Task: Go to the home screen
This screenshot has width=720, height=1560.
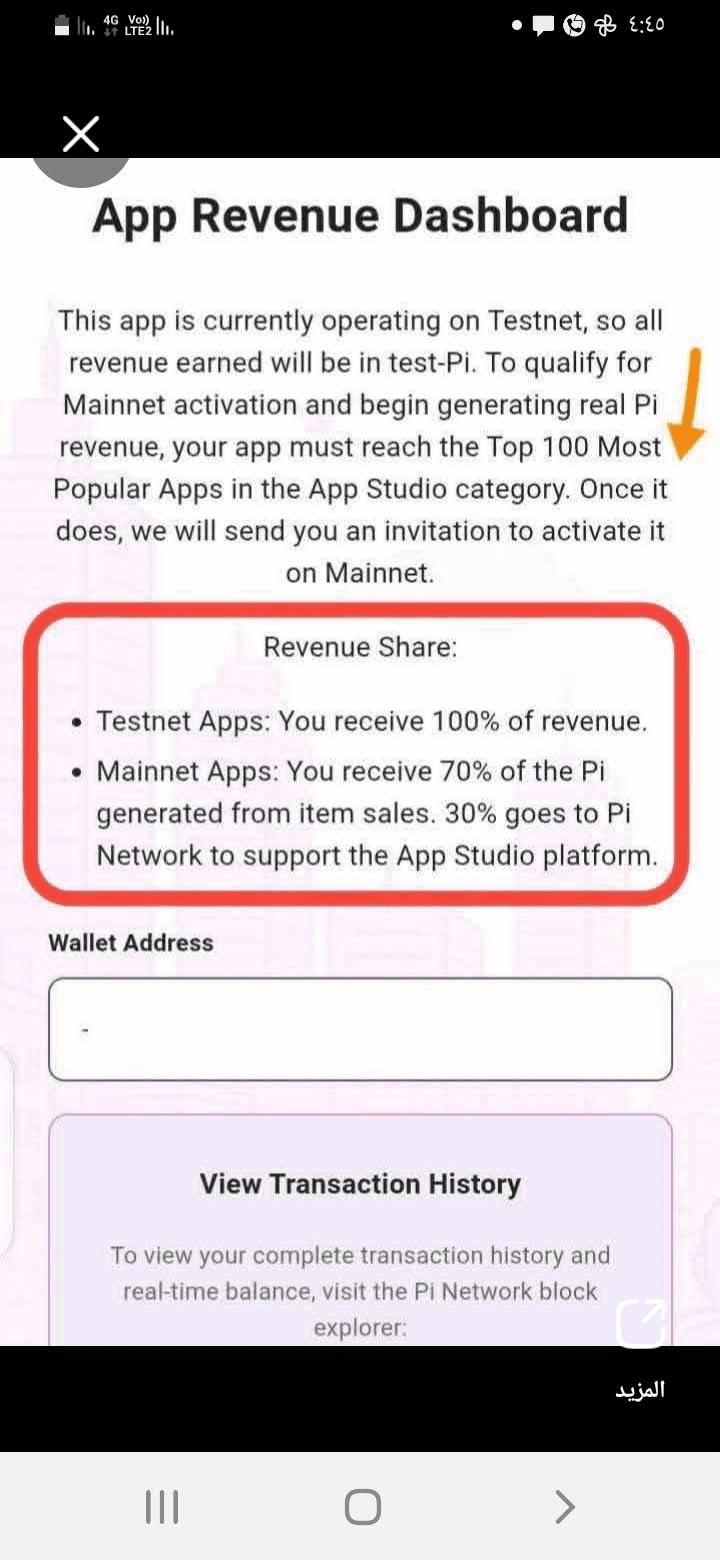Action: coord(362,1507)
